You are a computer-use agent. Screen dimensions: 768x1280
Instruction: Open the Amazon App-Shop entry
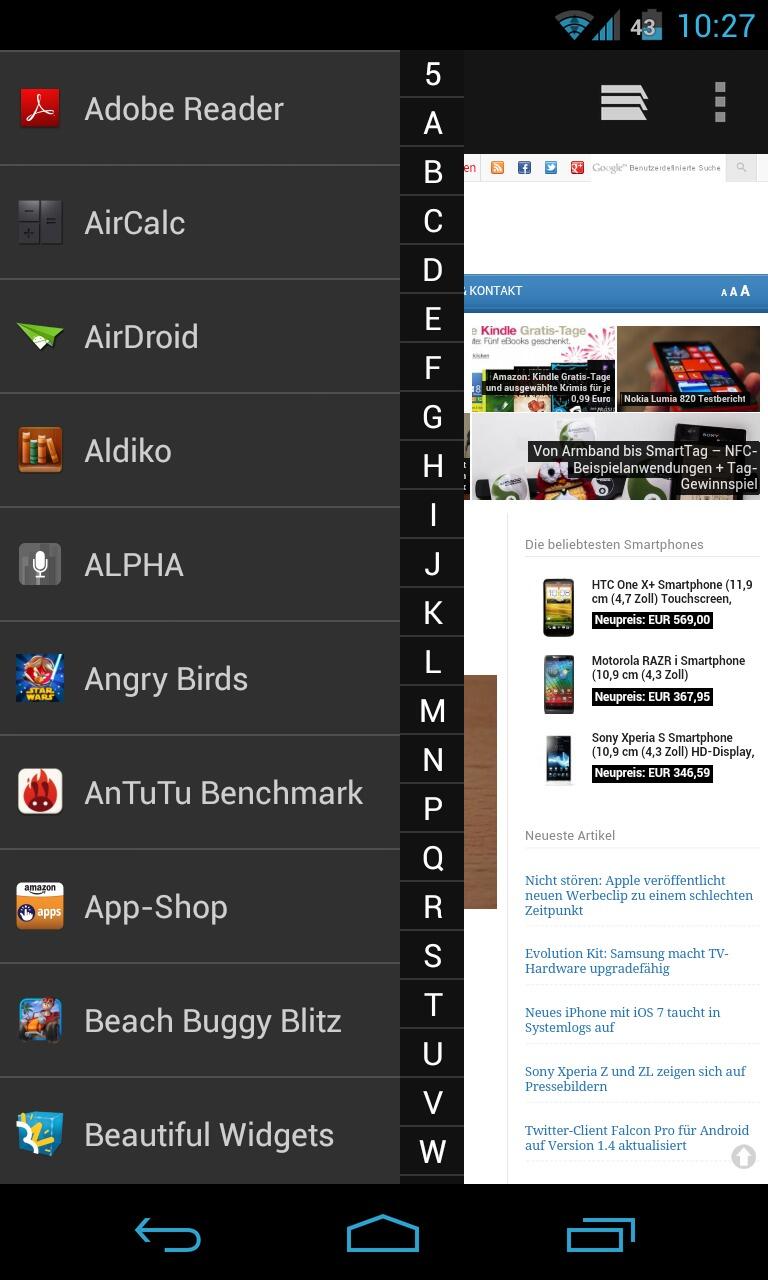[200, 906]
